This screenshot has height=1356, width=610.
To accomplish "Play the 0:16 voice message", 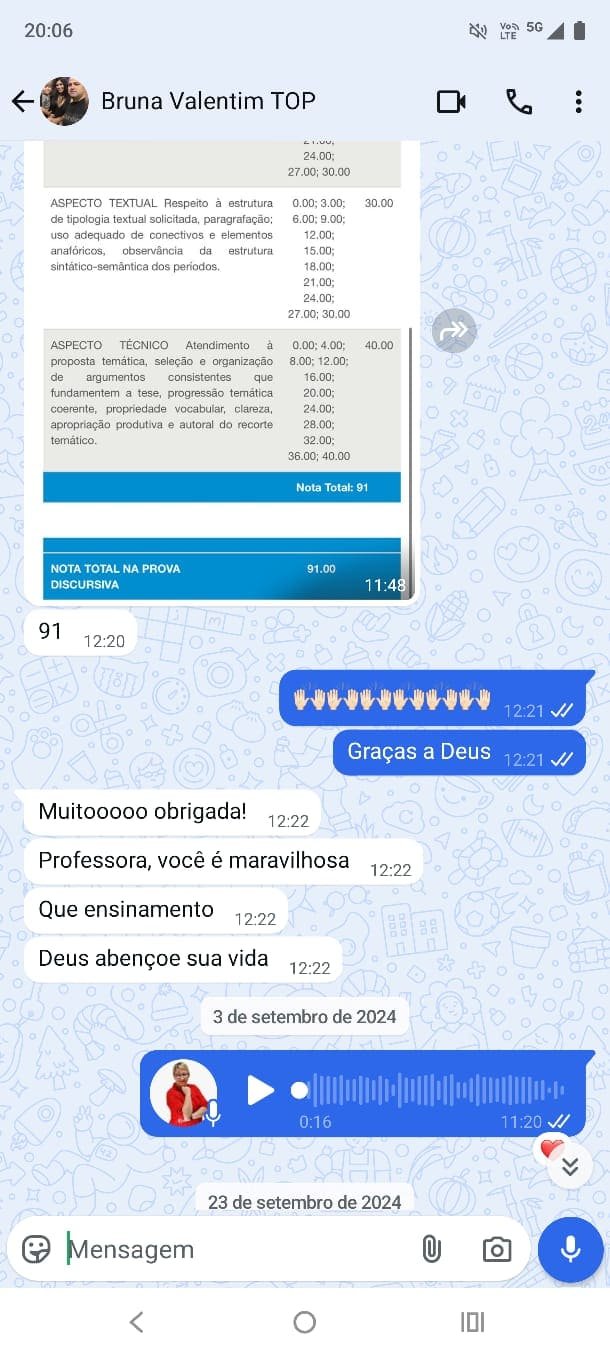I will 260,1090.
